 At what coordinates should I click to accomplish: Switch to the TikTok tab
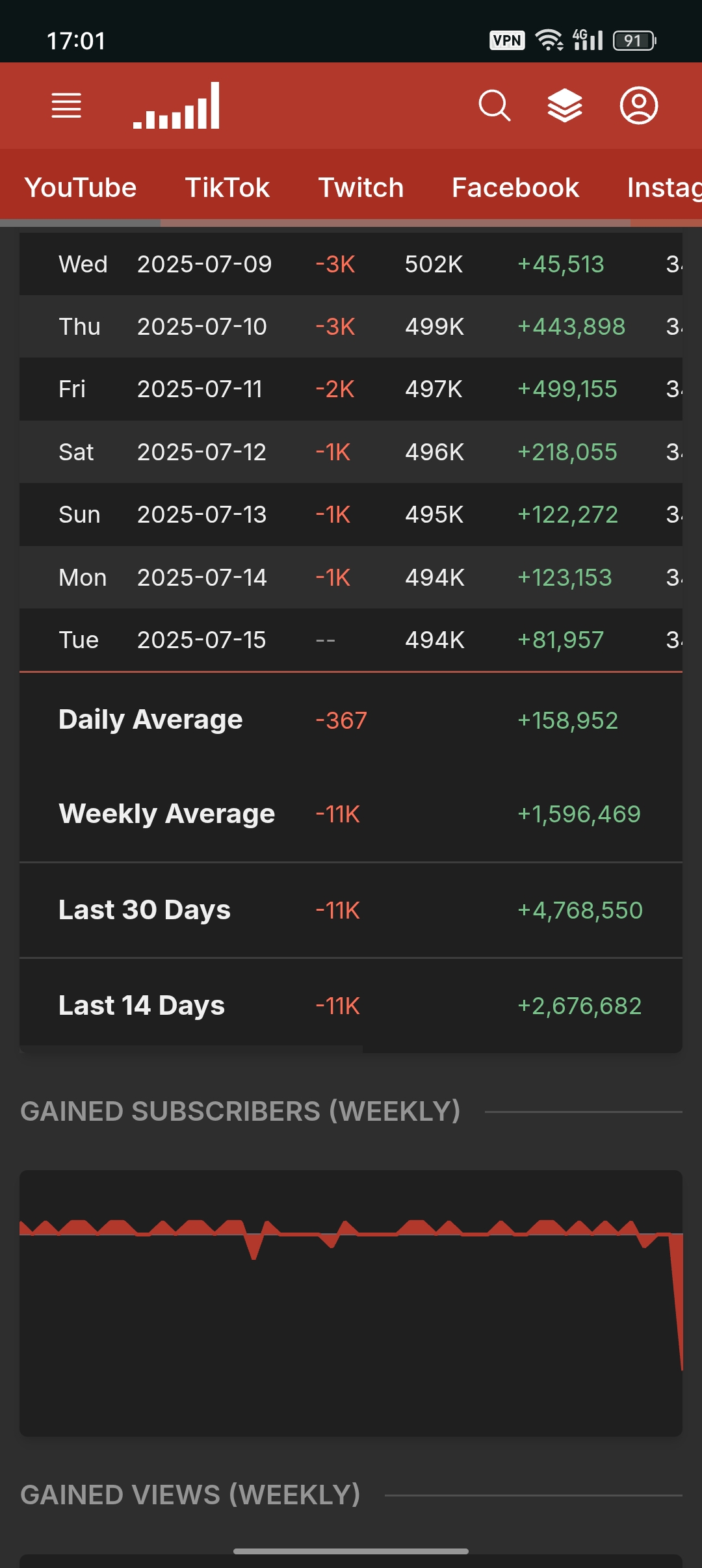point(227,188)
